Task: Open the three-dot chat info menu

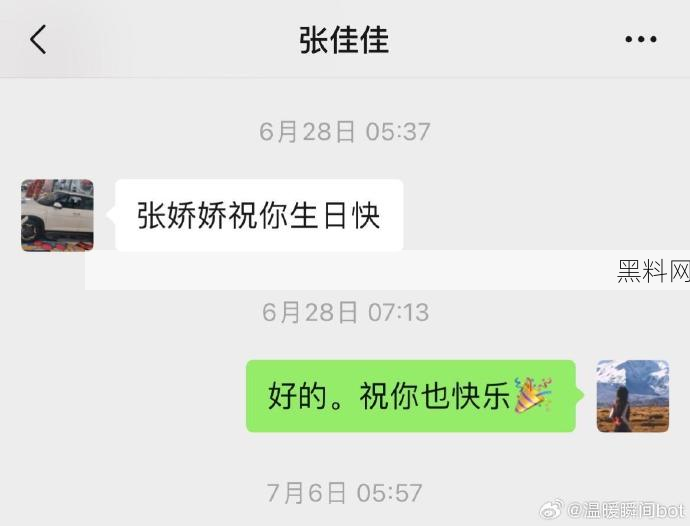Action: [640, 40]
